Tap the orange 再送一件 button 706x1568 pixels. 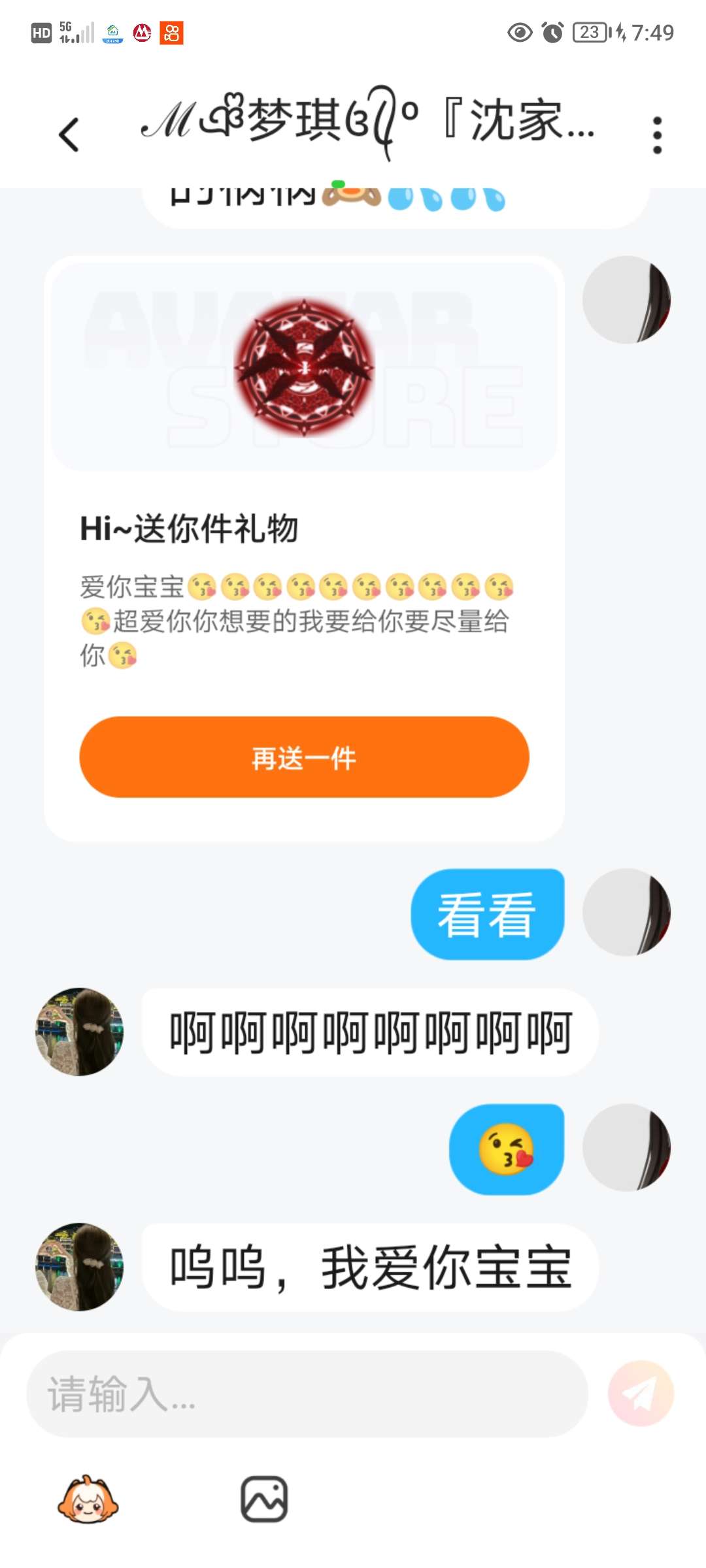pos(304,757)
